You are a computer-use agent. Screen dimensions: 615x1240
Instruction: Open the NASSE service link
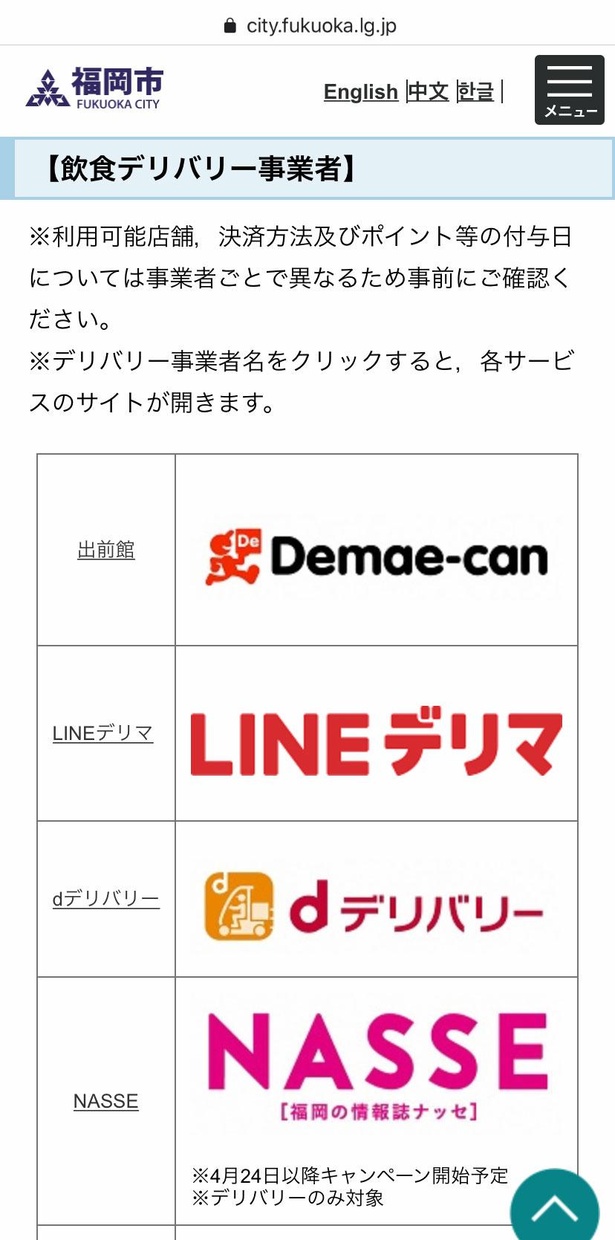tap(106, 1102)
